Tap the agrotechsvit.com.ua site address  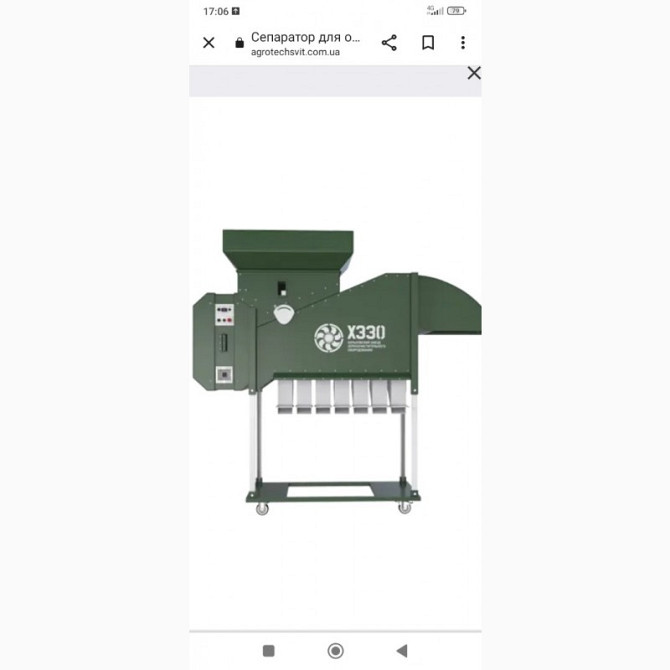pyautogui.click(x=295, y=51)
